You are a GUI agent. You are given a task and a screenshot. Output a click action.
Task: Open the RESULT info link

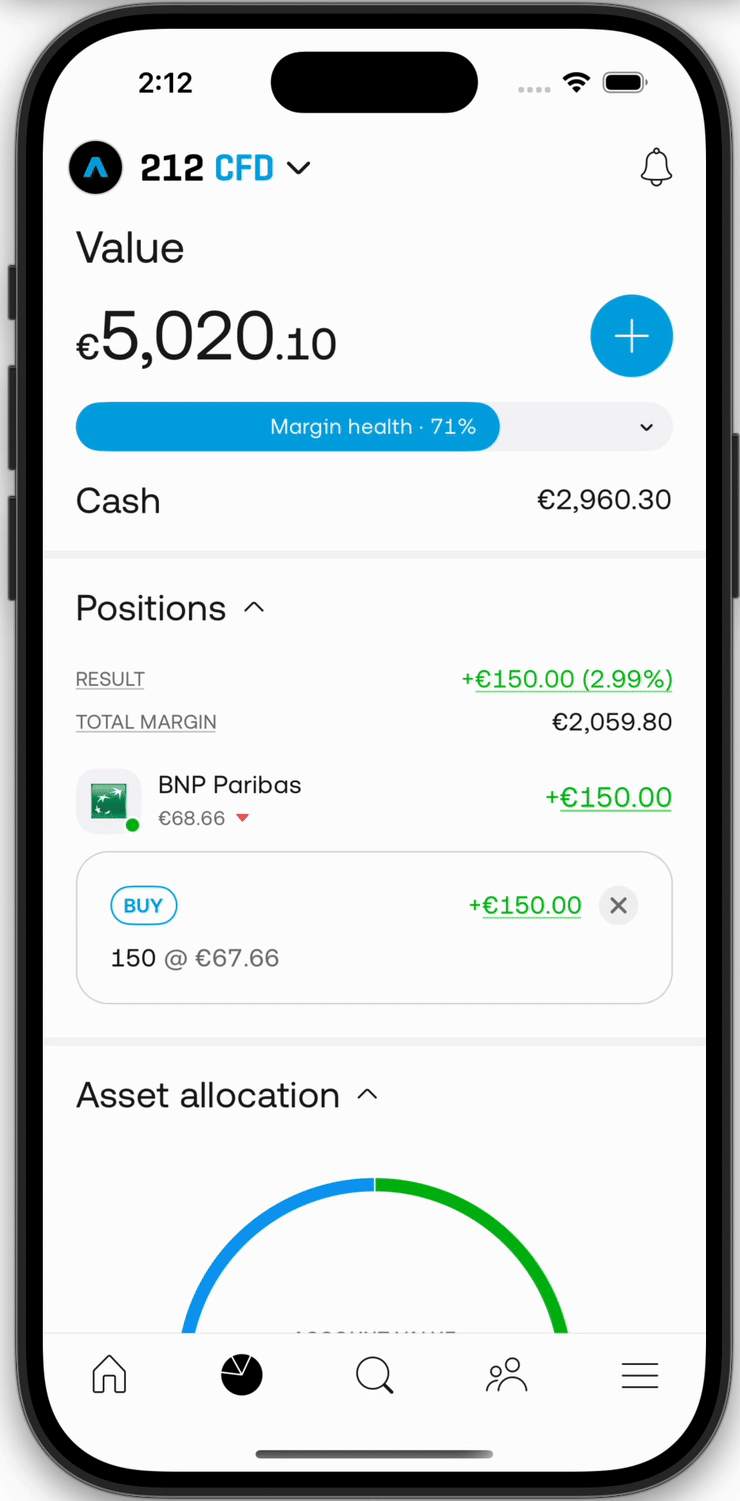click(110, 679)
